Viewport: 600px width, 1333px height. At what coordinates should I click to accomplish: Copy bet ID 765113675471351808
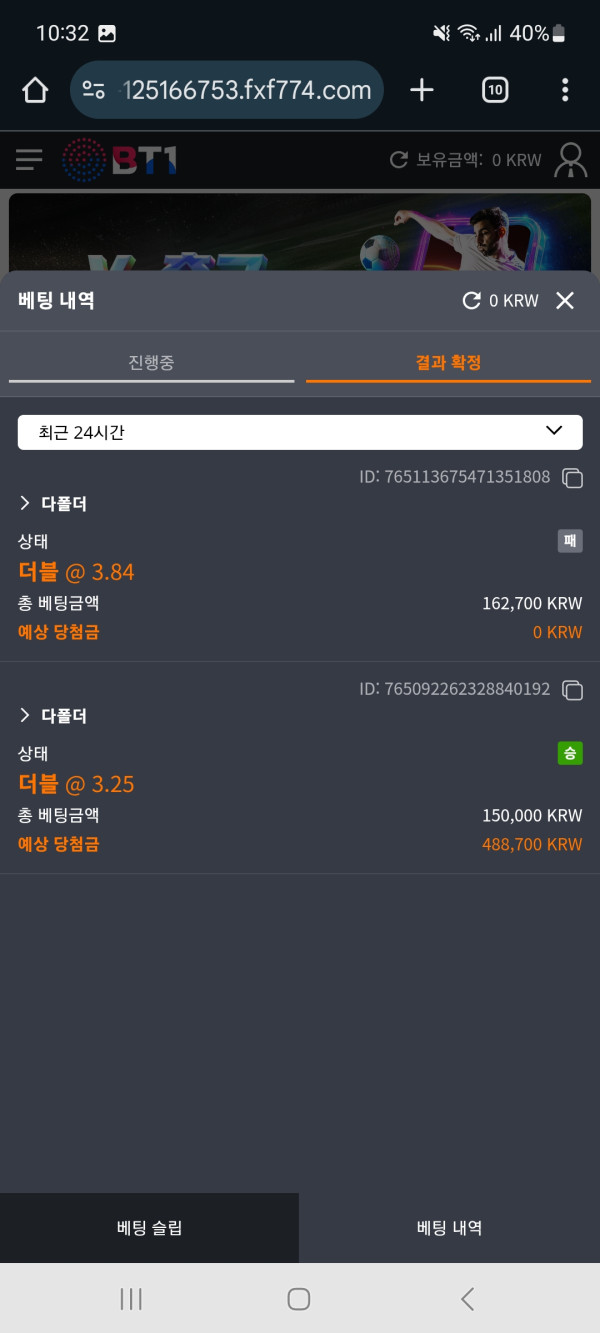point(573,478)
